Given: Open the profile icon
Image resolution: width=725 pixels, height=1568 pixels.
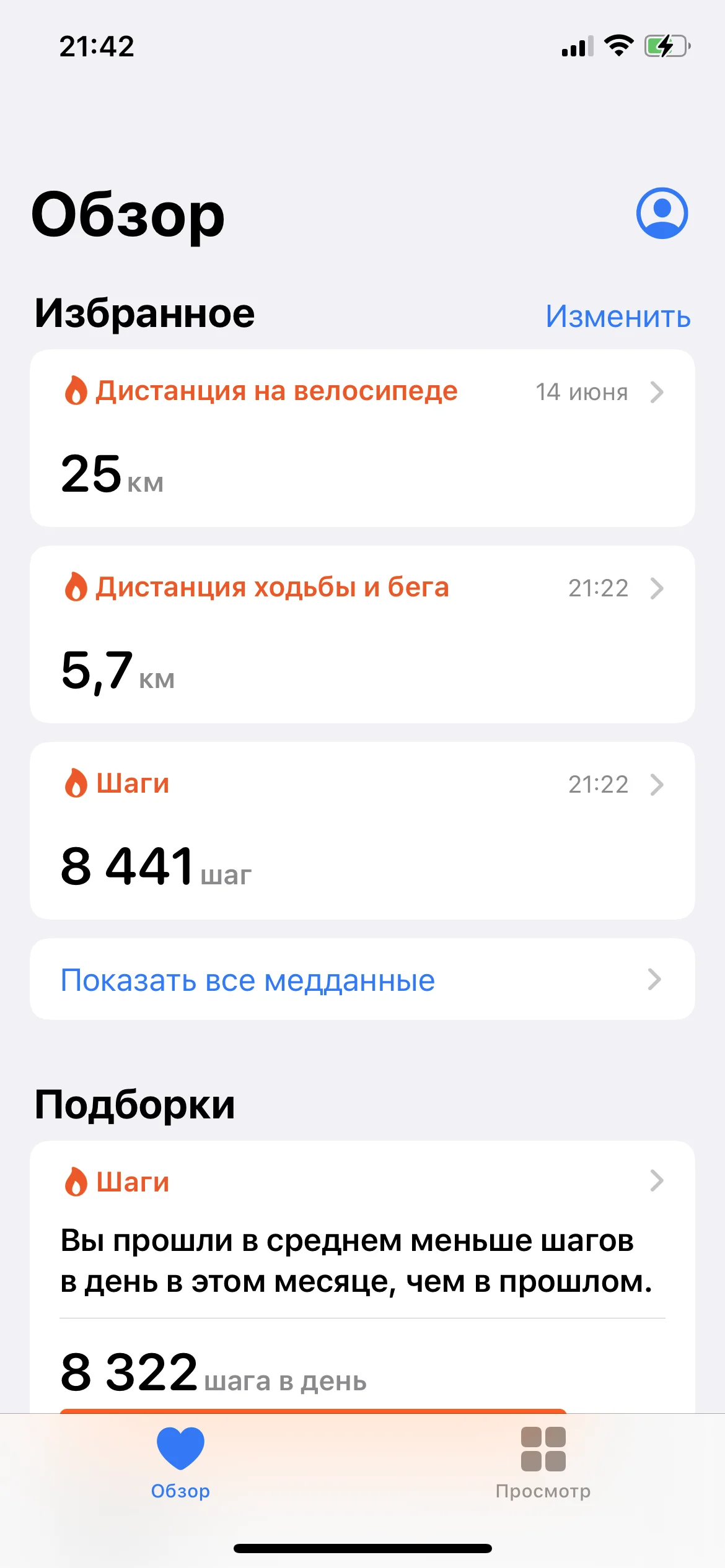Looking at the screenshot, I should coord(662,213).
